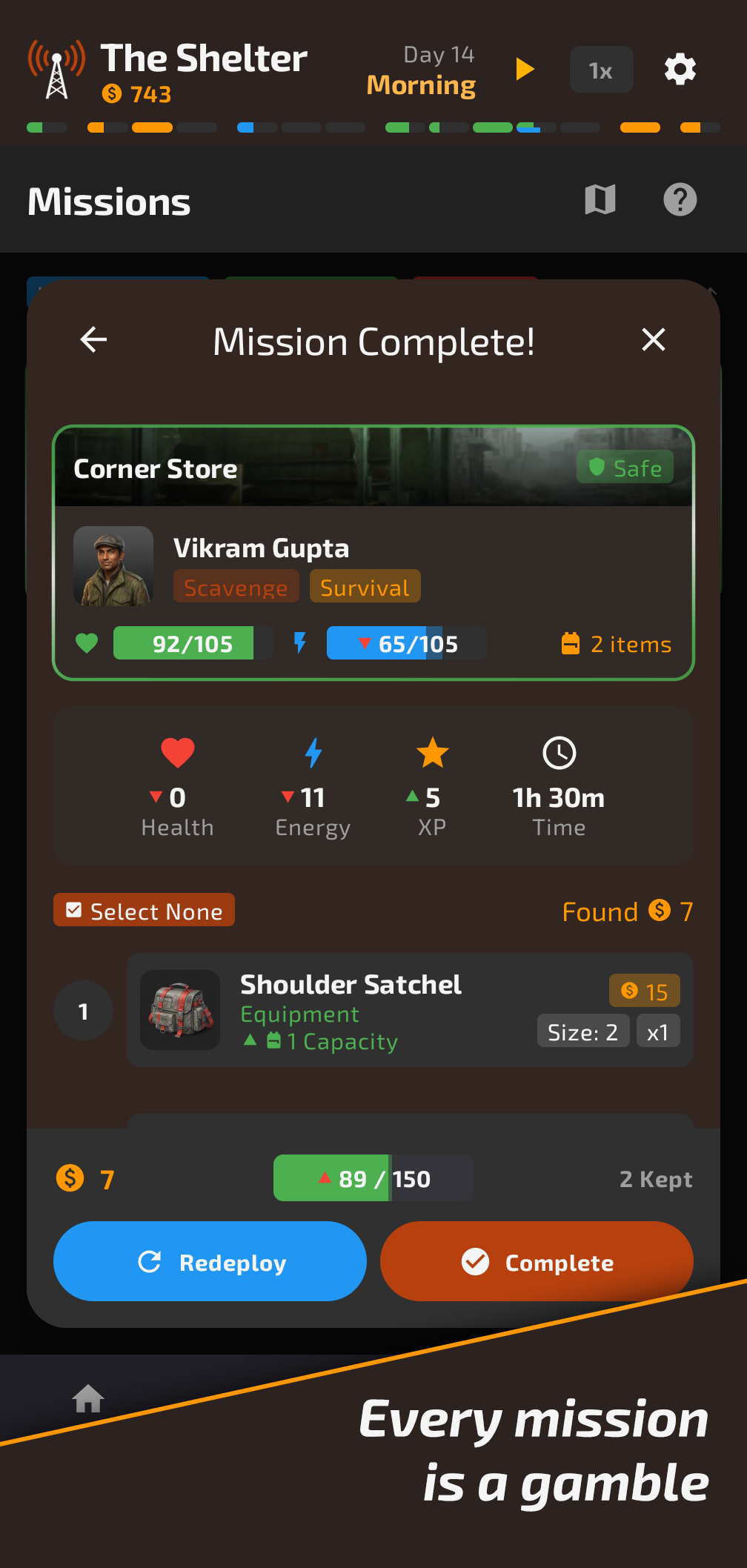Open the help question mark icon

[x=680, y=199]
